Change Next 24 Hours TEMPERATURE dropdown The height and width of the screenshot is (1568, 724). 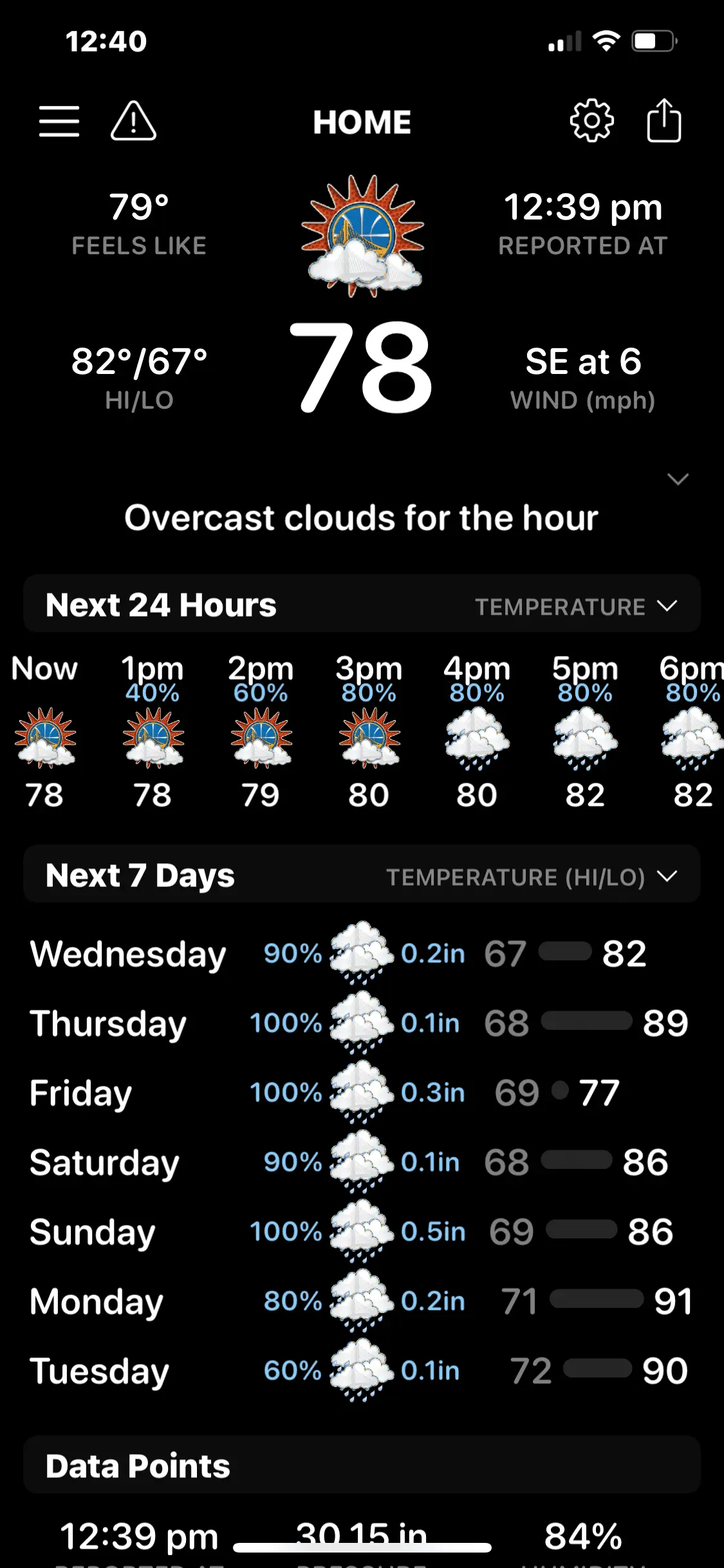tap(575, 606)
